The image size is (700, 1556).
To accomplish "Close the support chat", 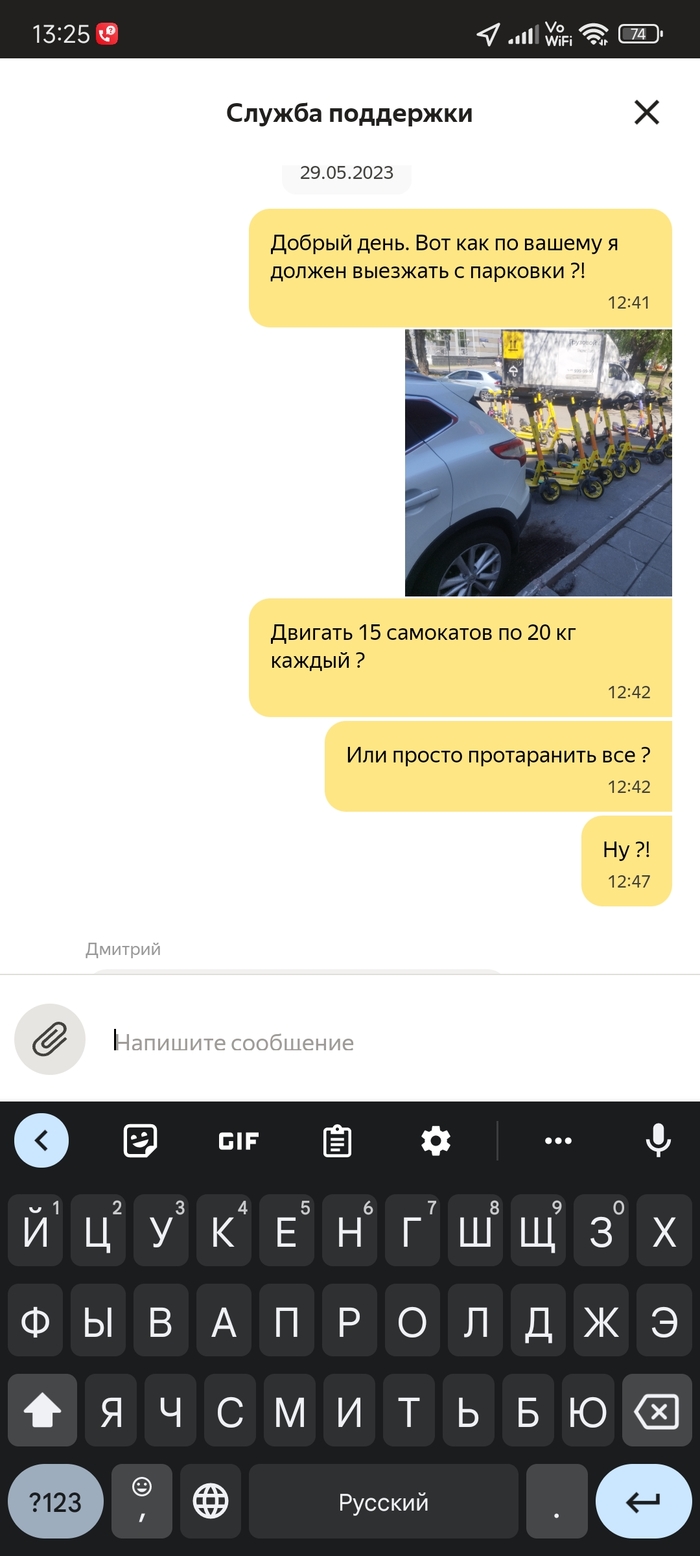I will point(647,113).
